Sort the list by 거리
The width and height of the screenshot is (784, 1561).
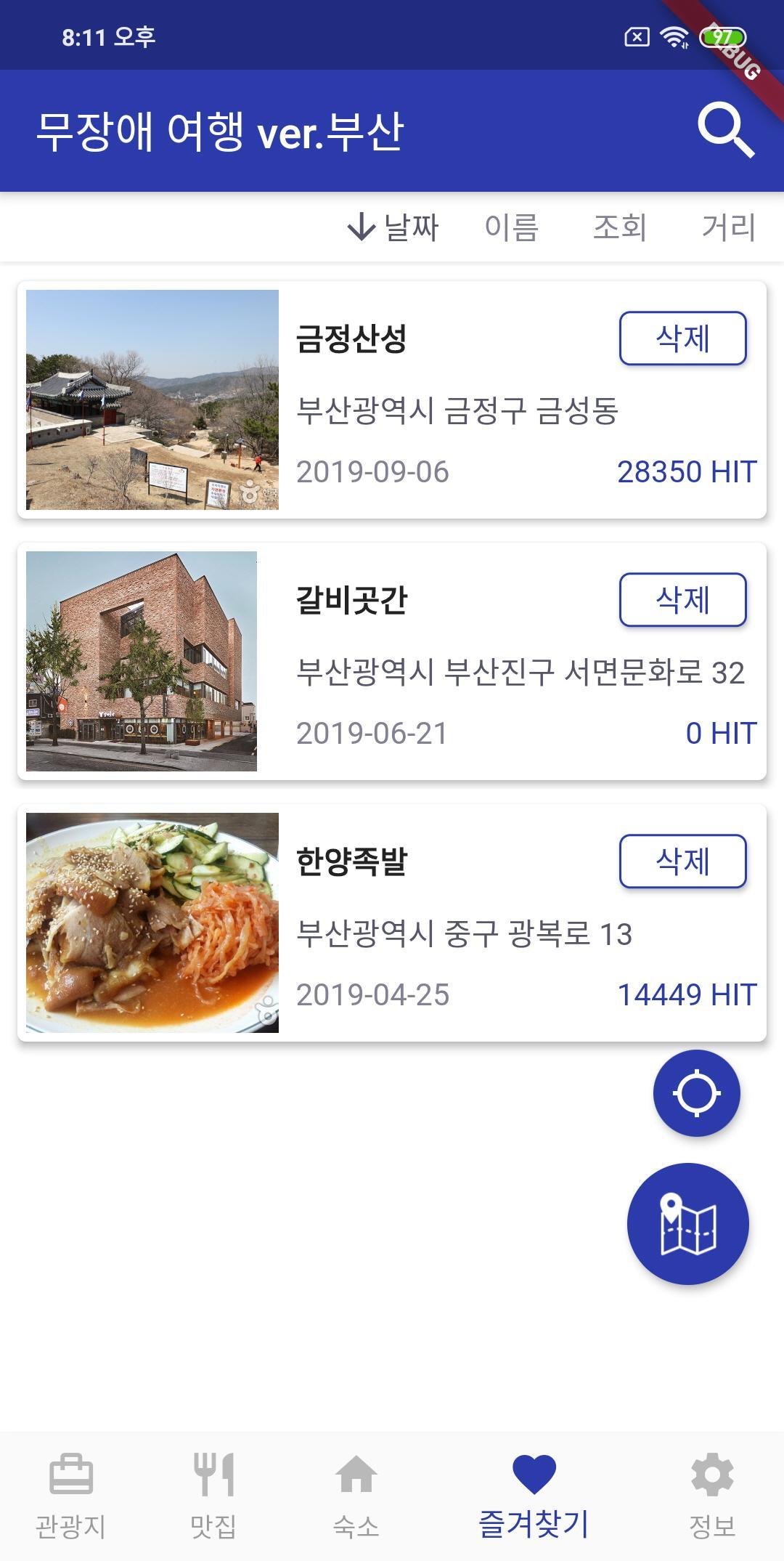coord(728,227)
